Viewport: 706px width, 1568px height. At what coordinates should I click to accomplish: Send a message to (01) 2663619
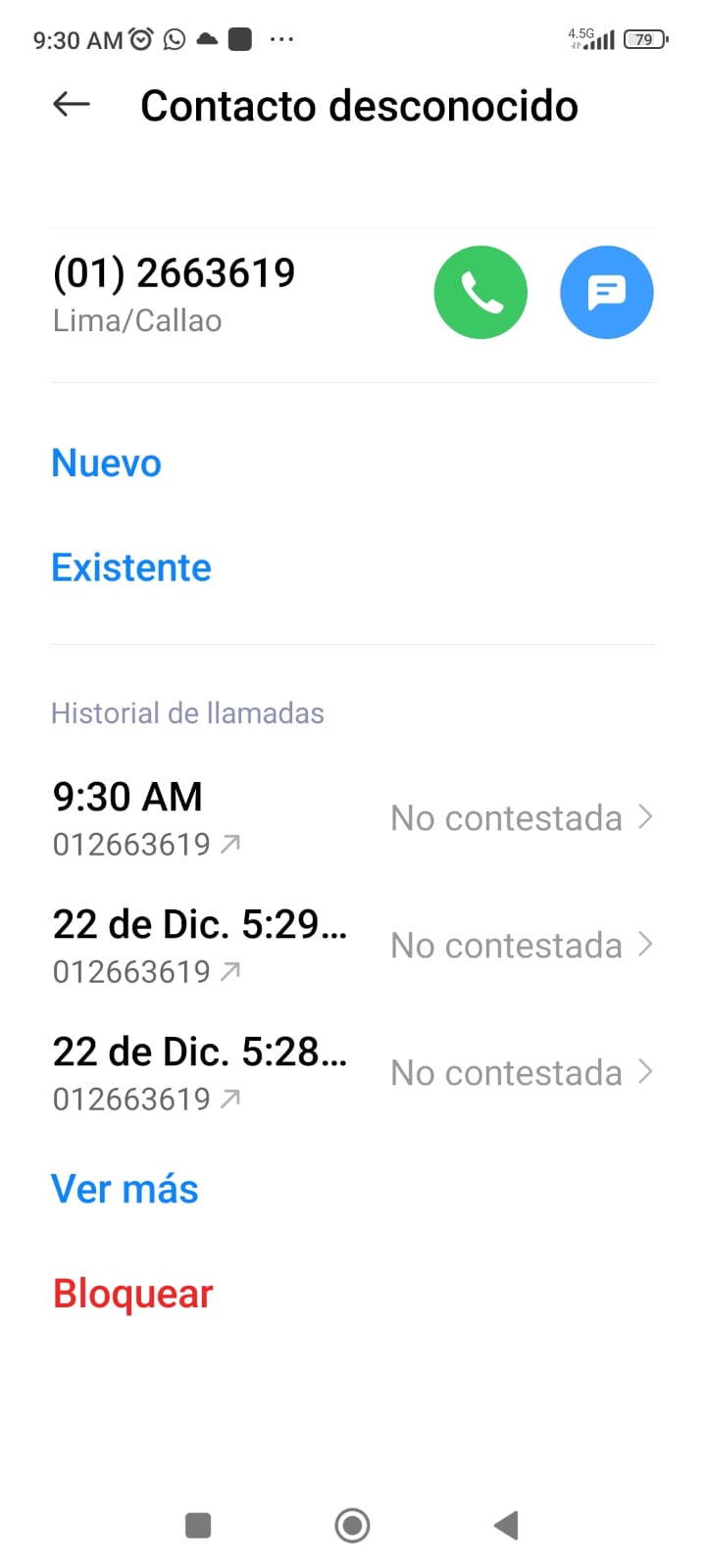(606, 292)
